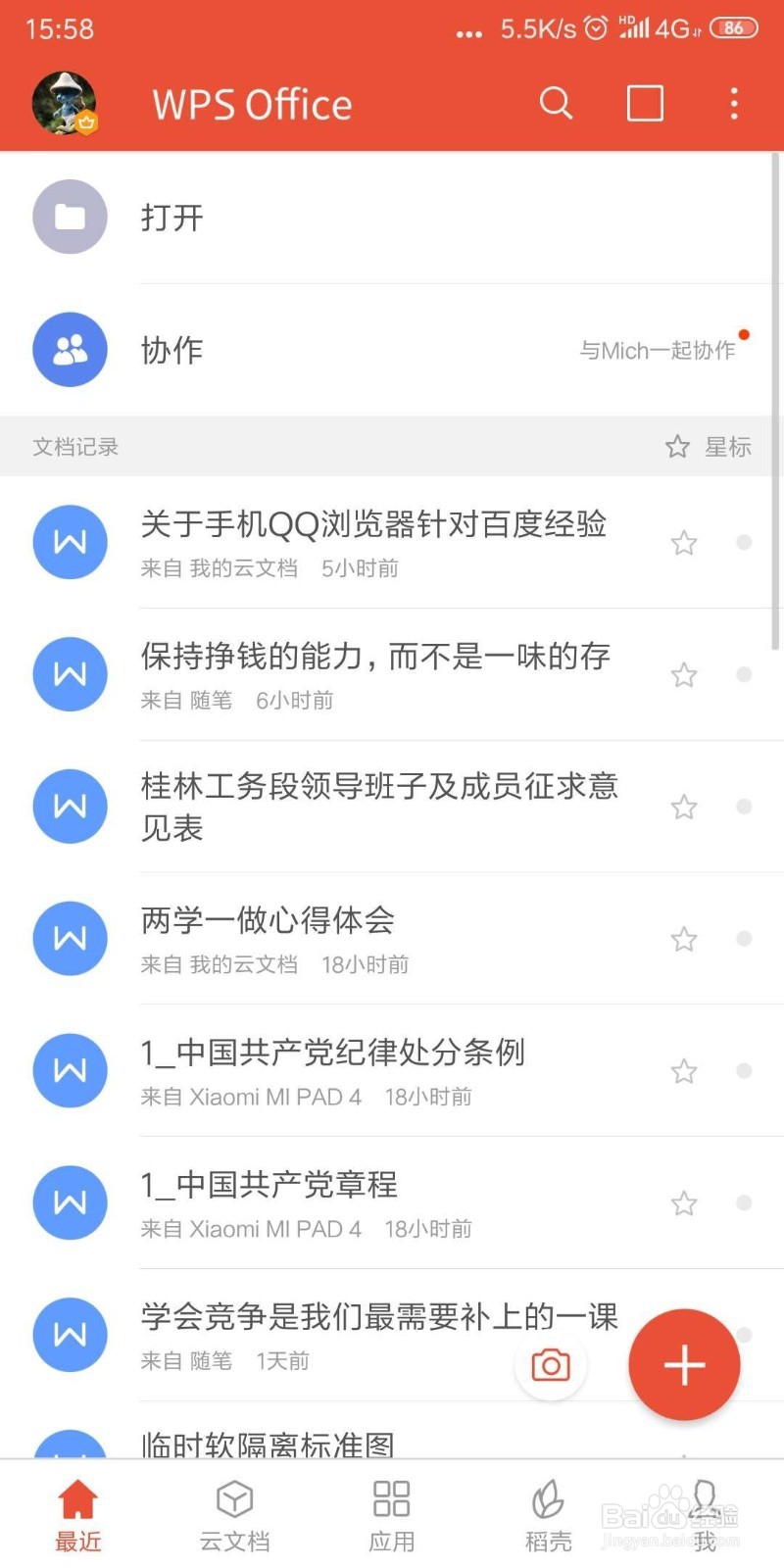Screen dimensions: 784x1568
Task: Tap the red plus button to create document
Action: coord(683,1364)
